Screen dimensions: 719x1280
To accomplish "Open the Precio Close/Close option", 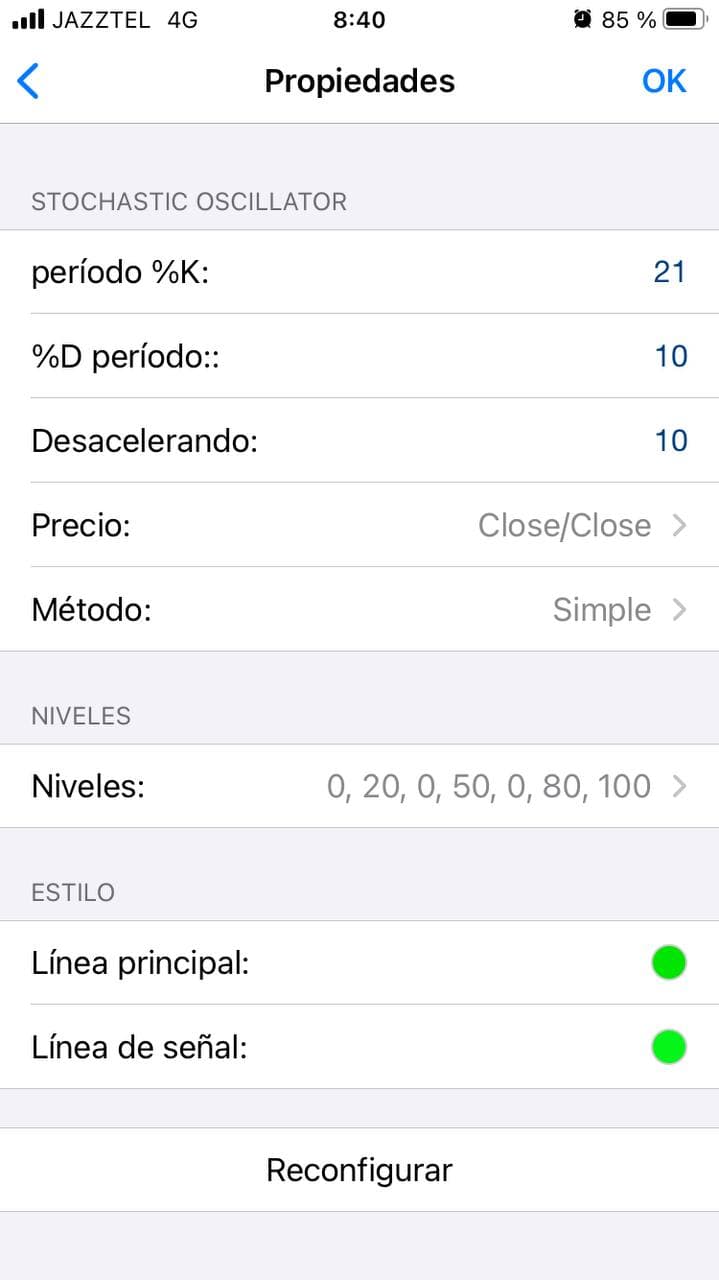I will pyautogui.click(x=580, y=525).
